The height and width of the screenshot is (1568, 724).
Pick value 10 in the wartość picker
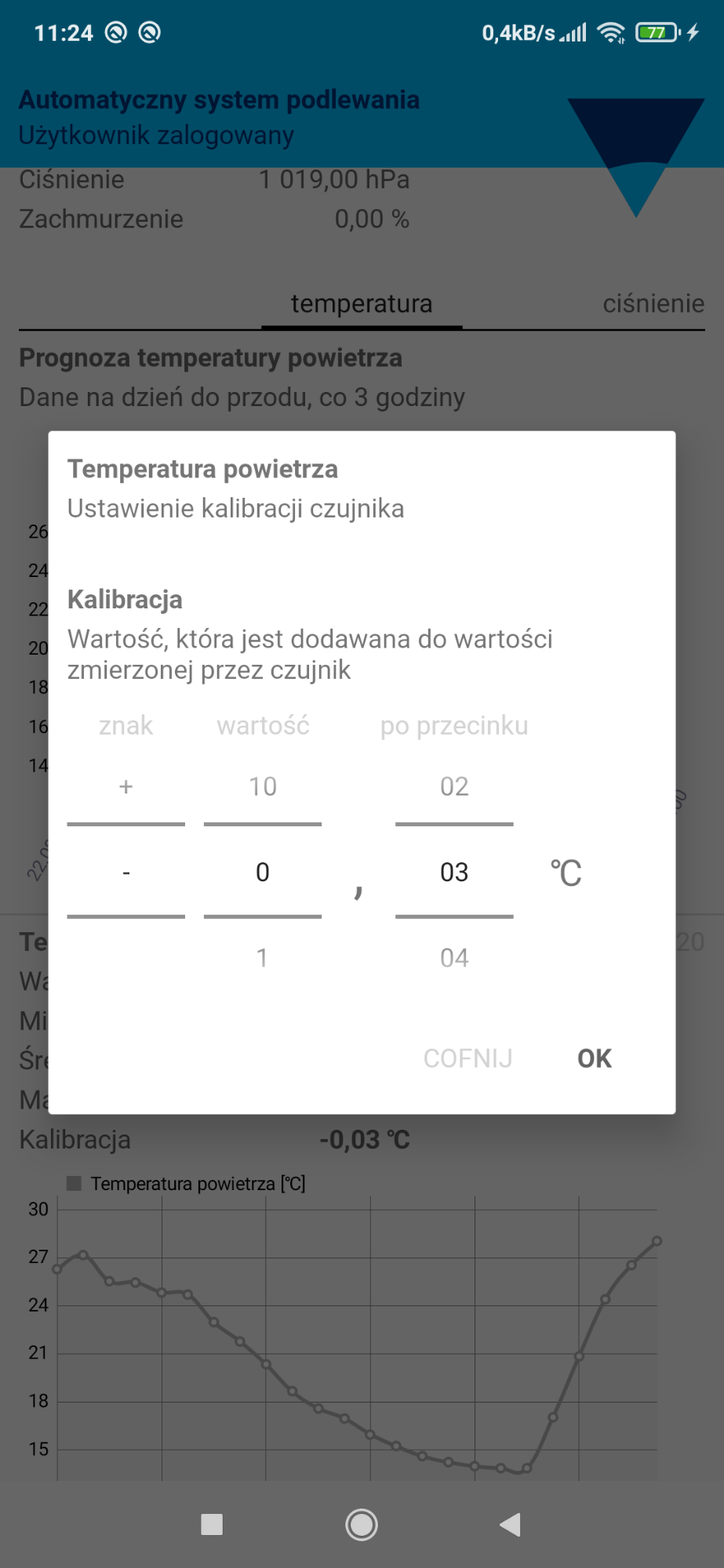click(x=263, y=786)
